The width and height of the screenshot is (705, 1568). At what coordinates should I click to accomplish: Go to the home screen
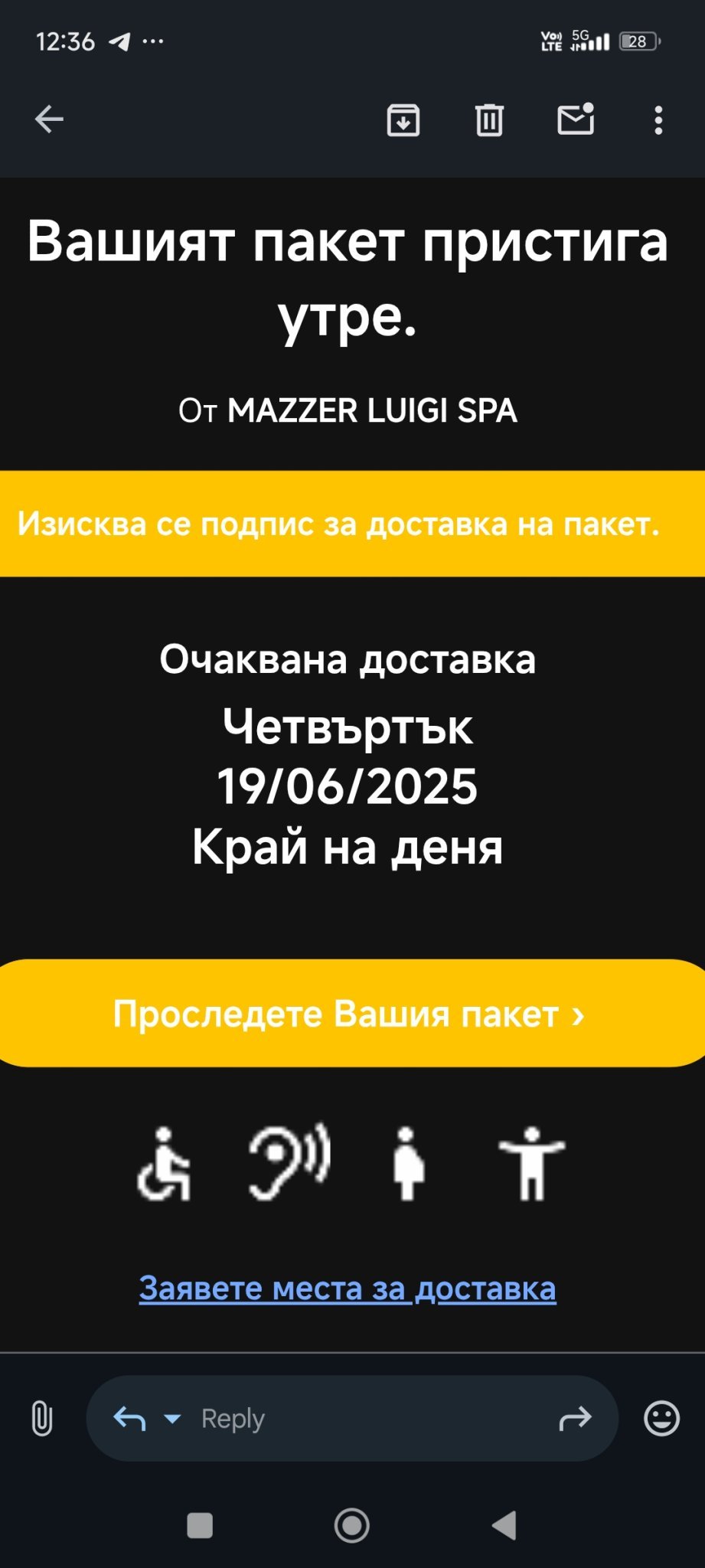point(352,1526)
